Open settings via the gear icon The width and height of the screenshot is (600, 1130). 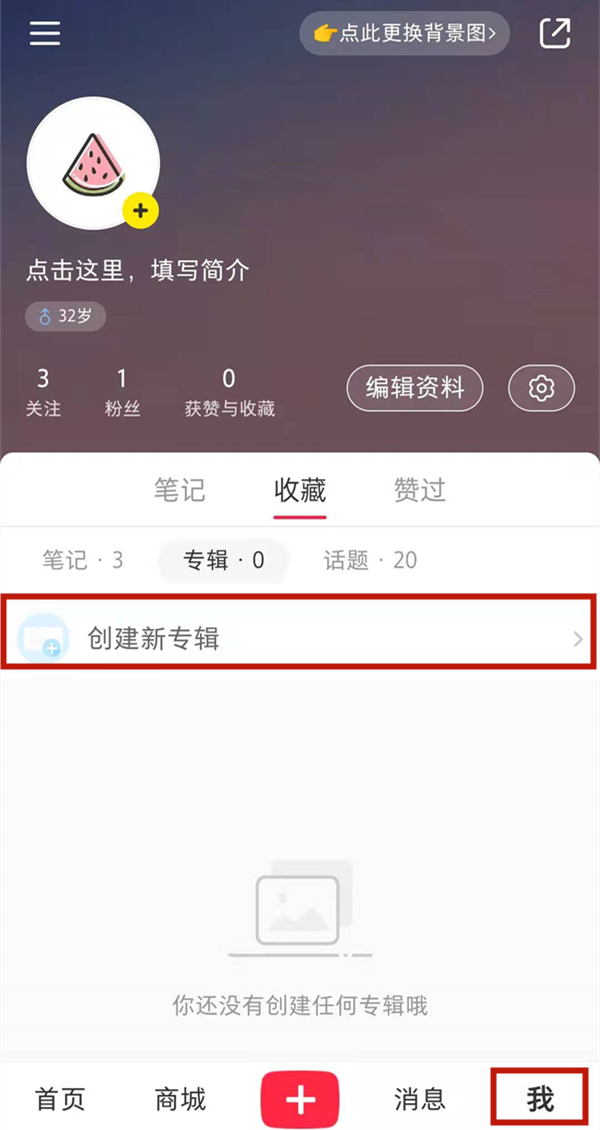click(x=541, y=388)
